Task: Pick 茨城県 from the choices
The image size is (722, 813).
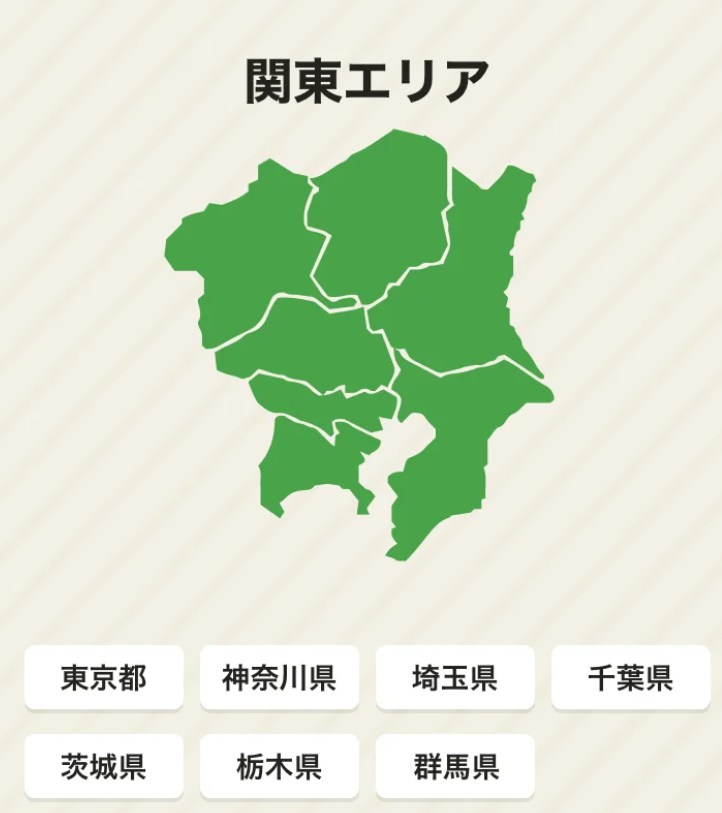Action: pos(103,766)
